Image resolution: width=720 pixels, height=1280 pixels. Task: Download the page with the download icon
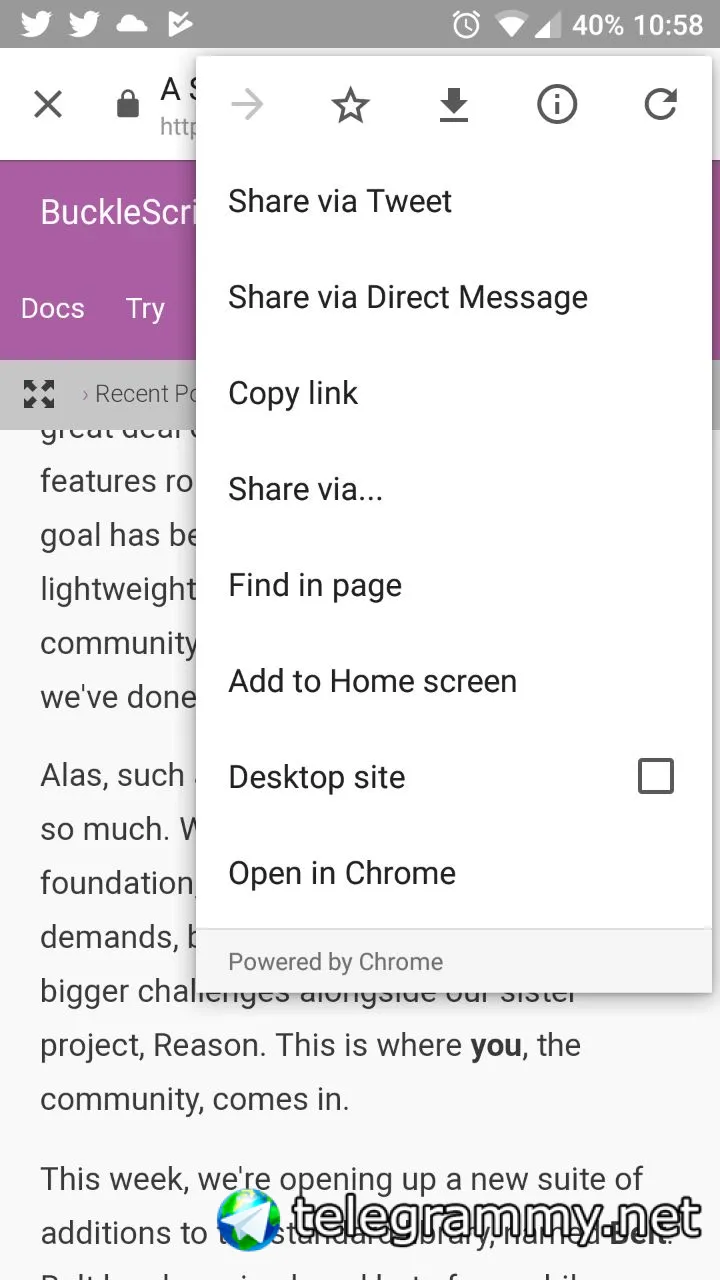(x=454, y=104)
